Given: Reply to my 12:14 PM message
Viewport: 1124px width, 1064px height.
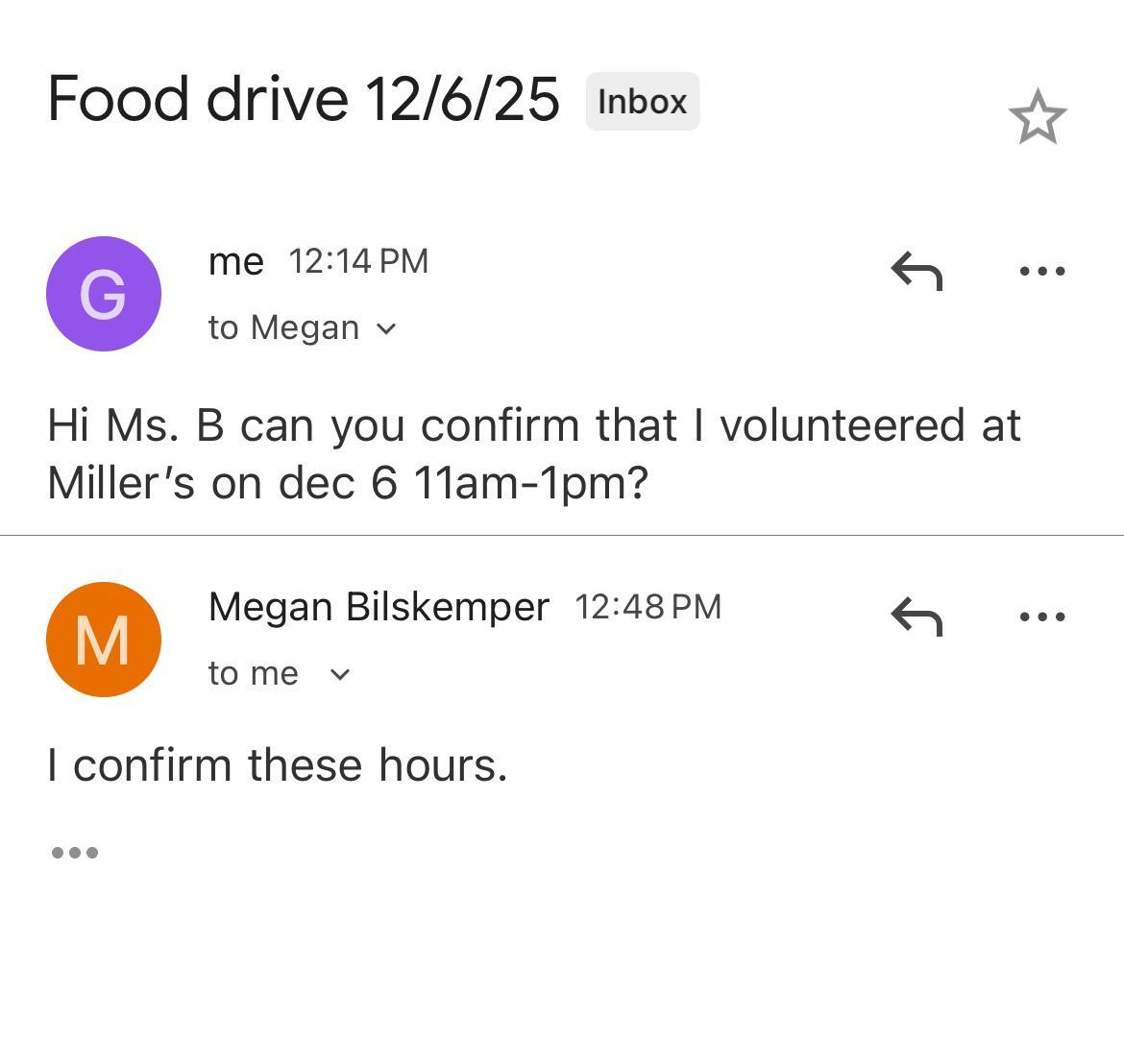Looking at the screenshot, I should click(916, 271).
